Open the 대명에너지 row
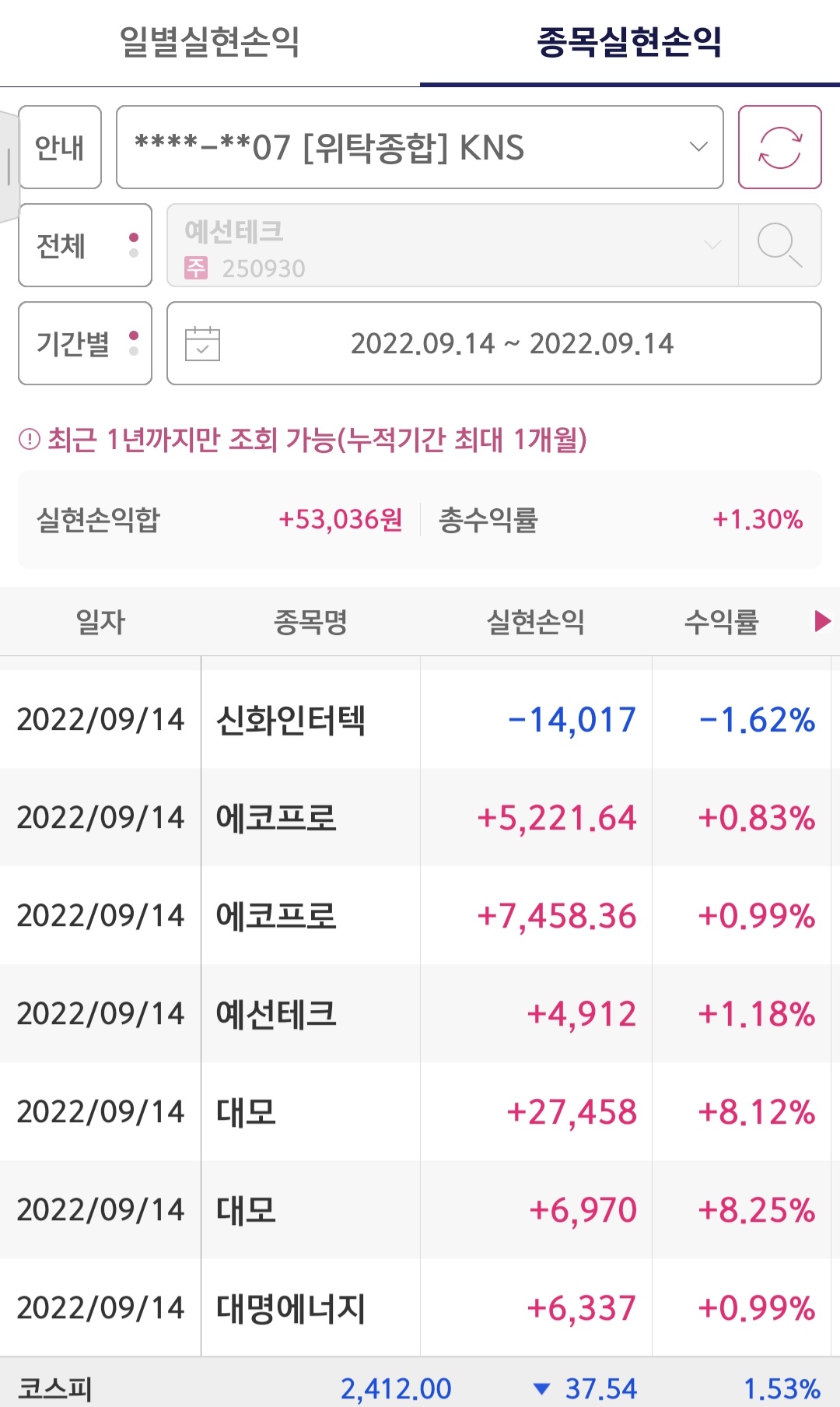This screenshot has width=840, height=1407. 420,1307
